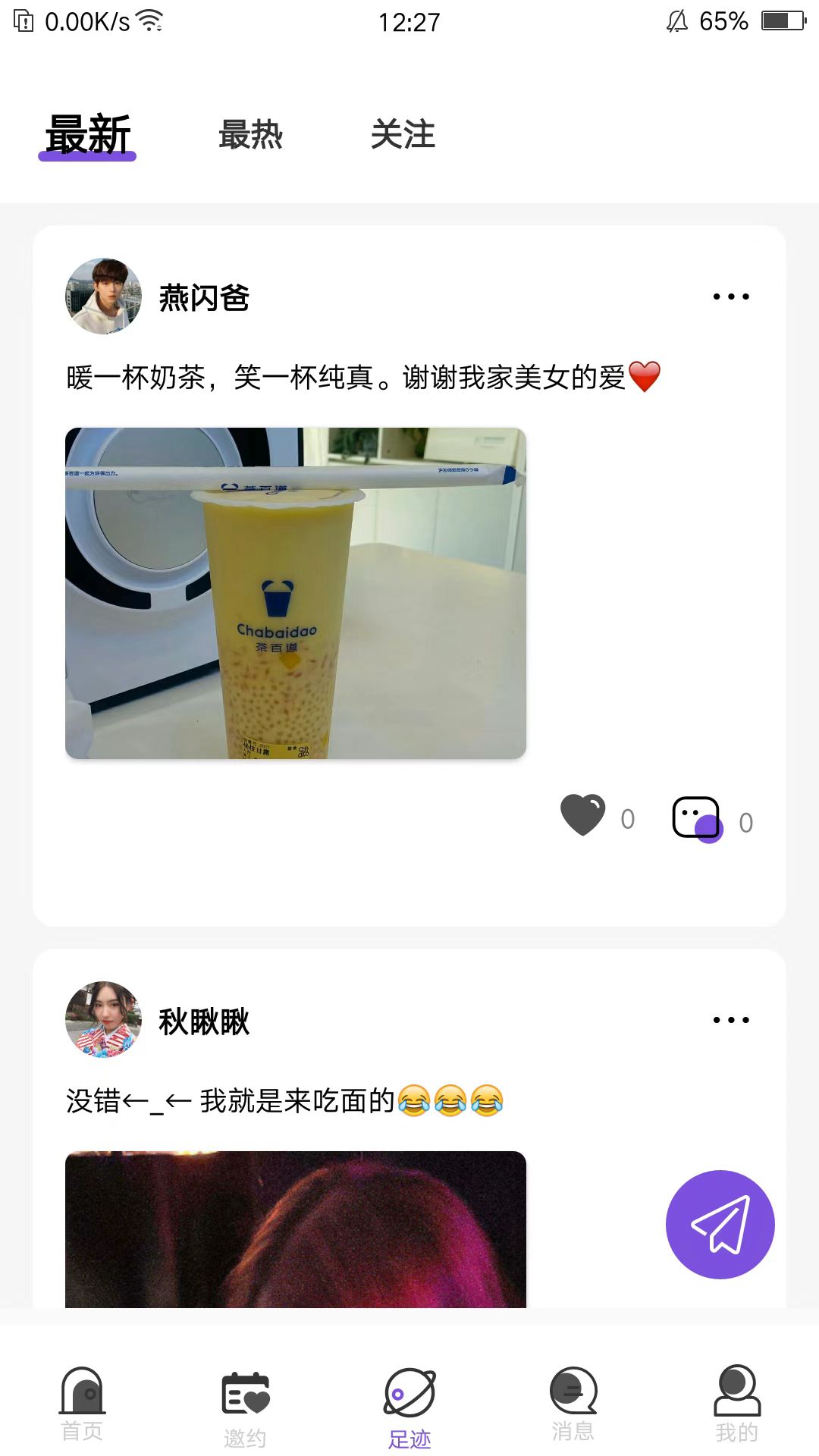Open 秋瞅瞅's profile avatar
819x1456 pixels.
point(103,1020)
